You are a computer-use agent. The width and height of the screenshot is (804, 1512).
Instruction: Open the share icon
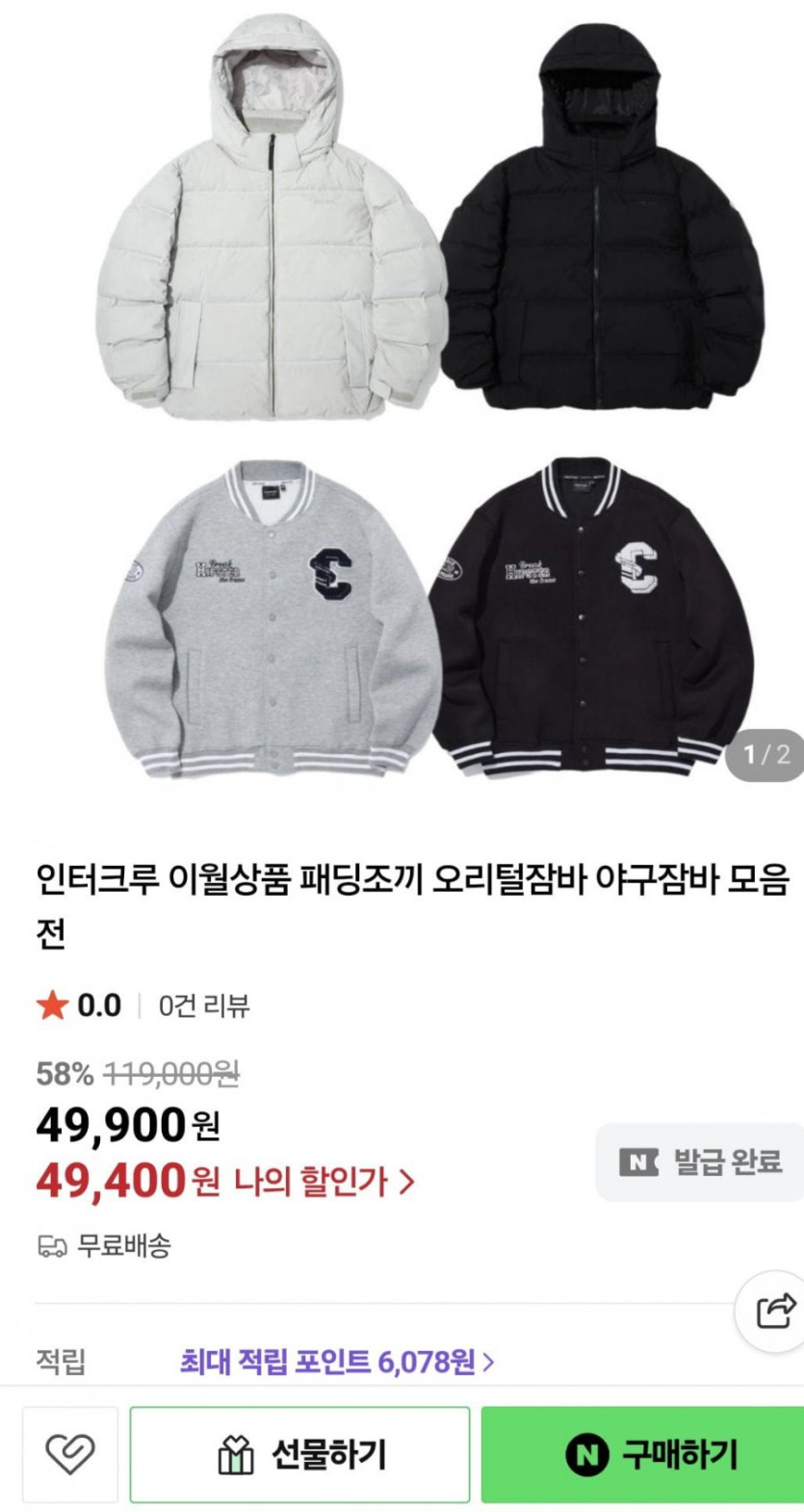pos(775,1311)
